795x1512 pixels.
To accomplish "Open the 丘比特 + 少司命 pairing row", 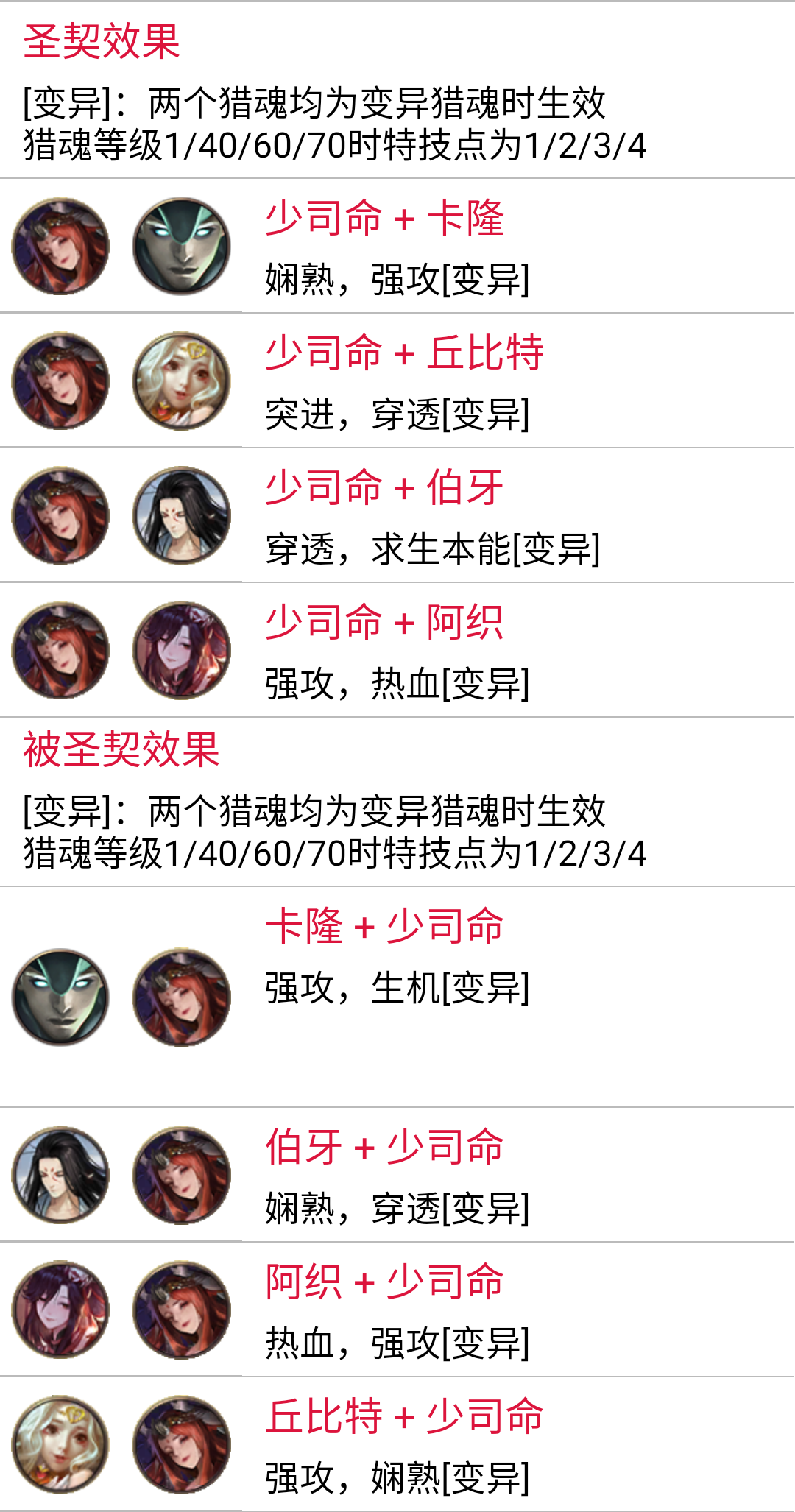I will 397,1444.
